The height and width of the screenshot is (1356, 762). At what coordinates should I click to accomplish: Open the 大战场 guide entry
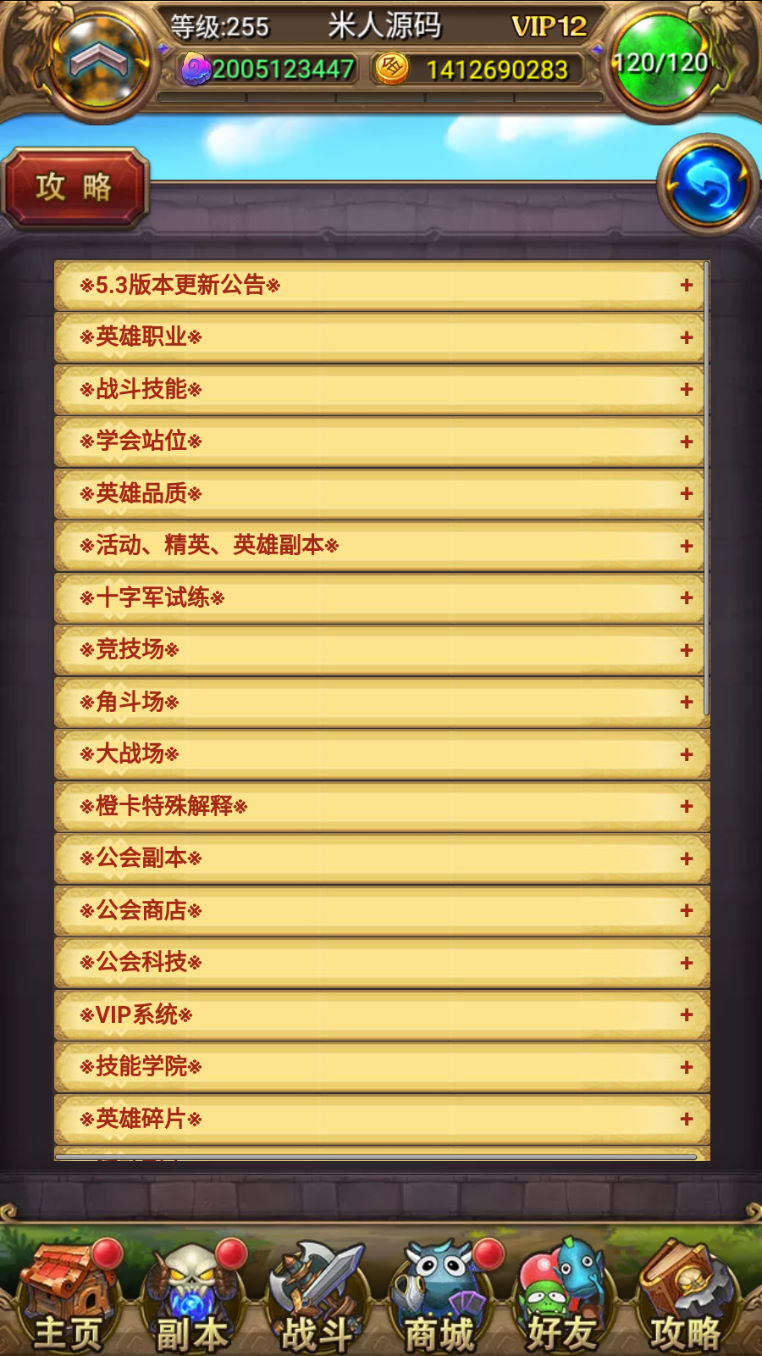(381, 754)
